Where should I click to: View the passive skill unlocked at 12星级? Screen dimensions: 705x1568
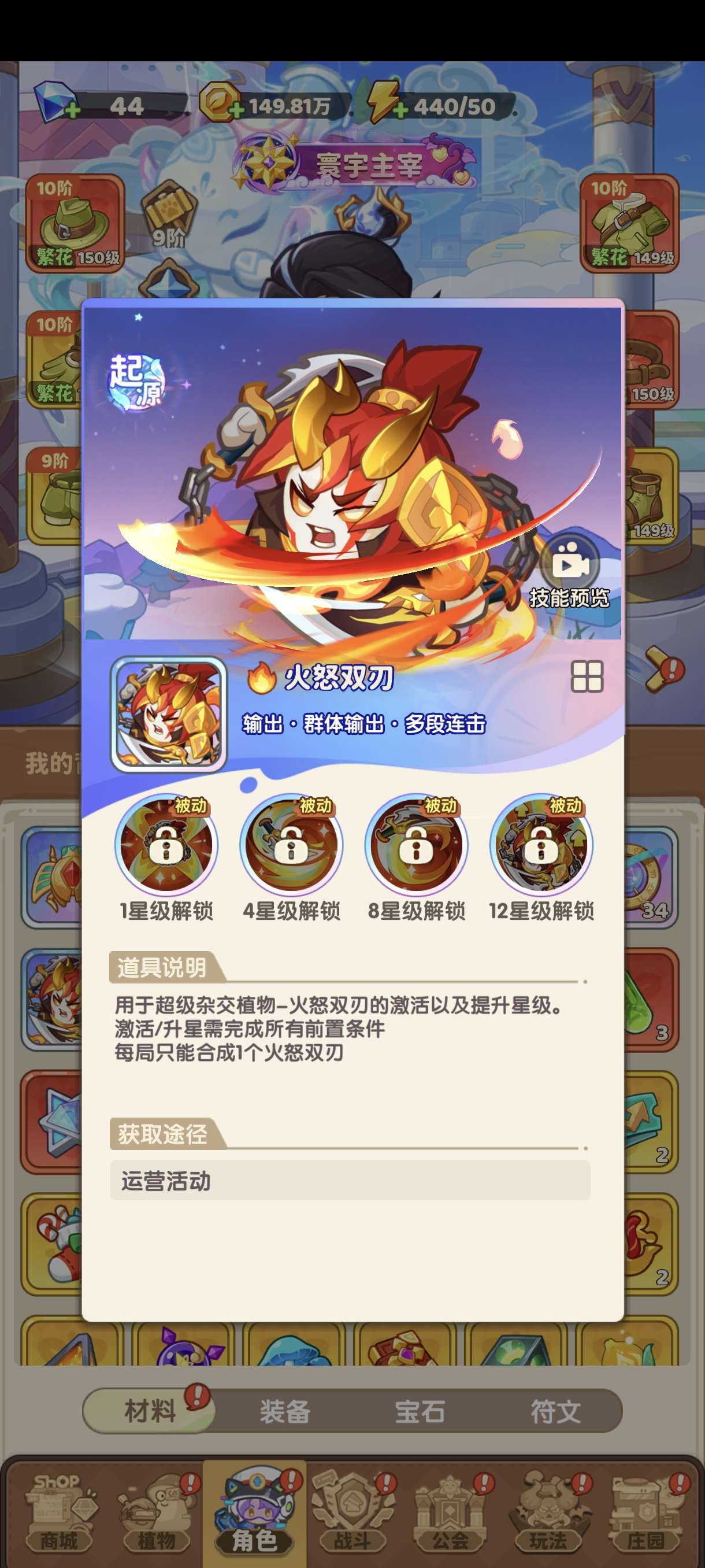[541, 845]
